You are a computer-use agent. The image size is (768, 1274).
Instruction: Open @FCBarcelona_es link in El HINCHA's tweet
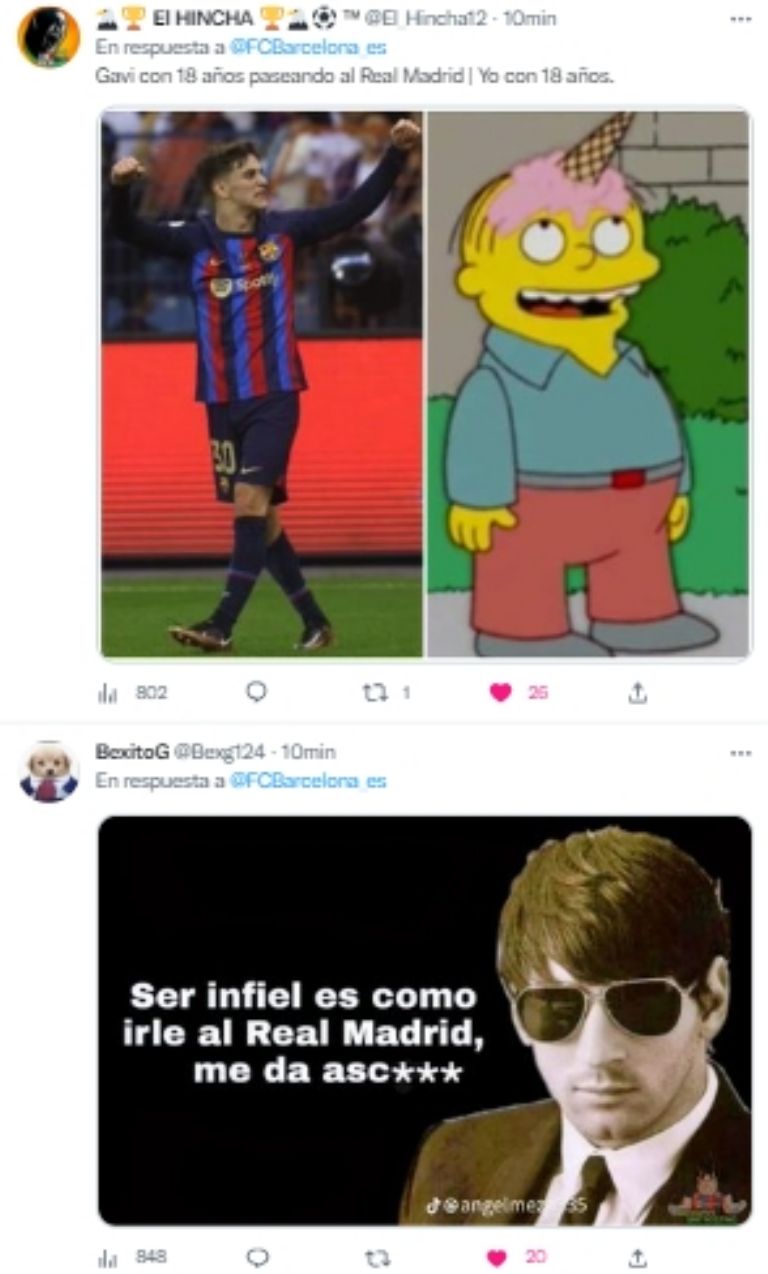tap(307, 47)
